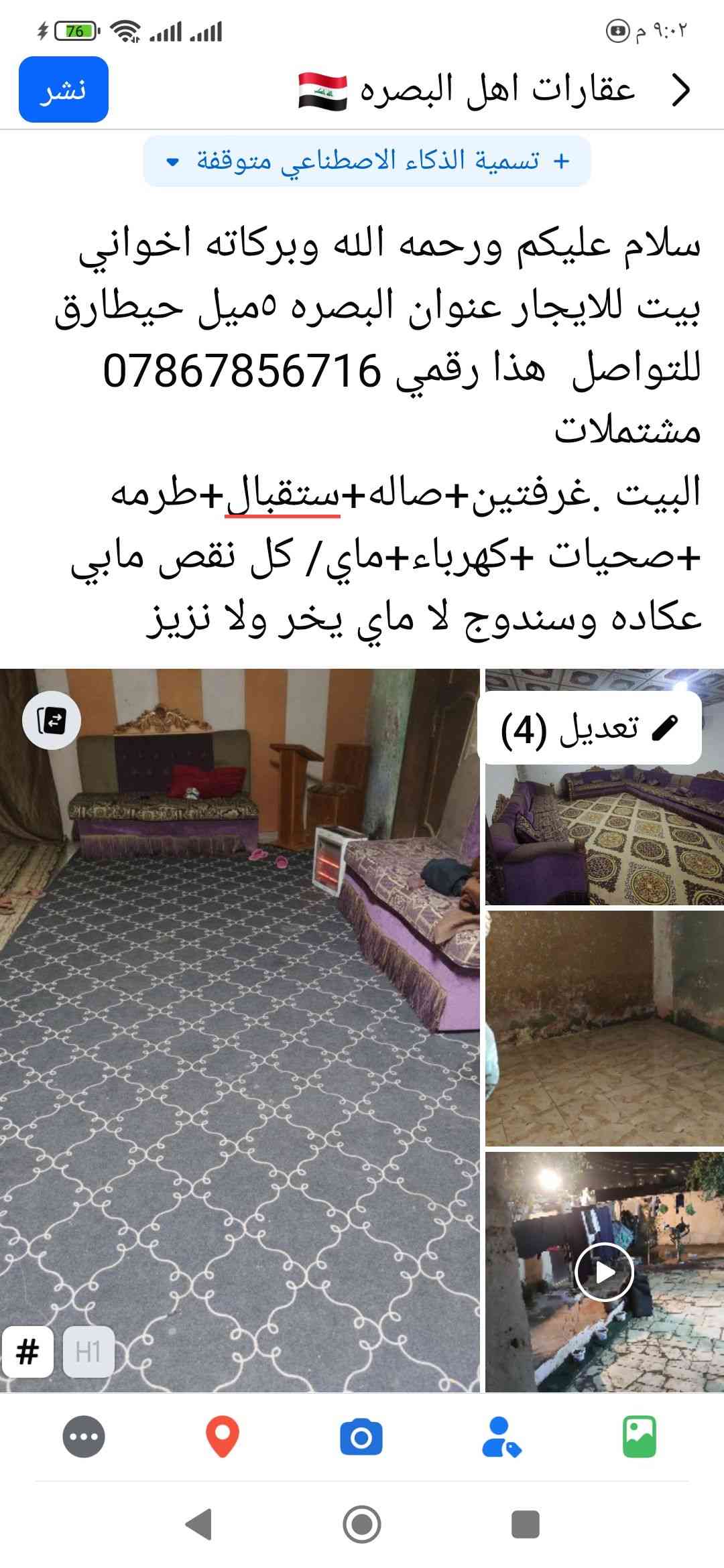Open the tiled floor photo
Image resolution: width=724 pixels, height=1568 pixels.
[x=605, y=1027]
